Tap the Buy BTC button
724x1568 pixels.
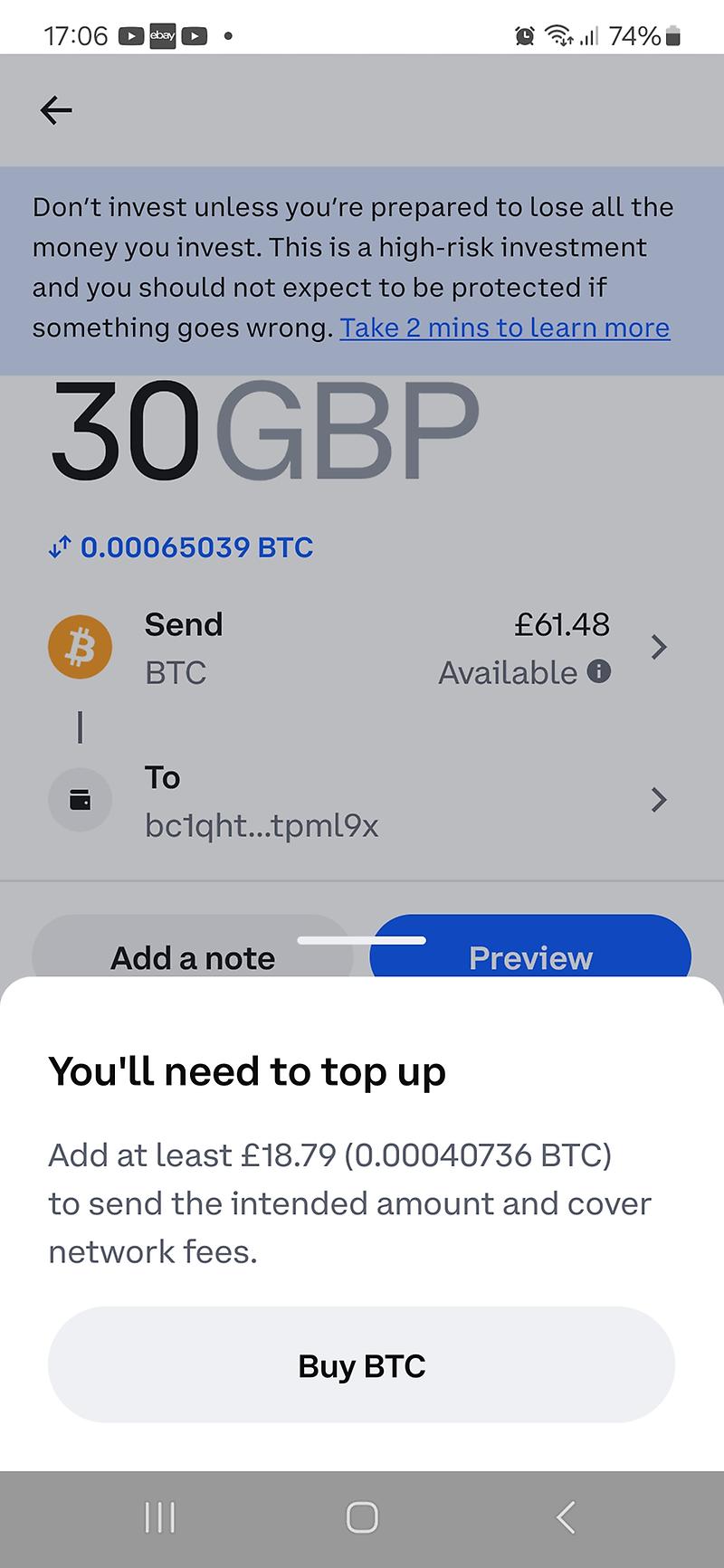pos(361,1365)
